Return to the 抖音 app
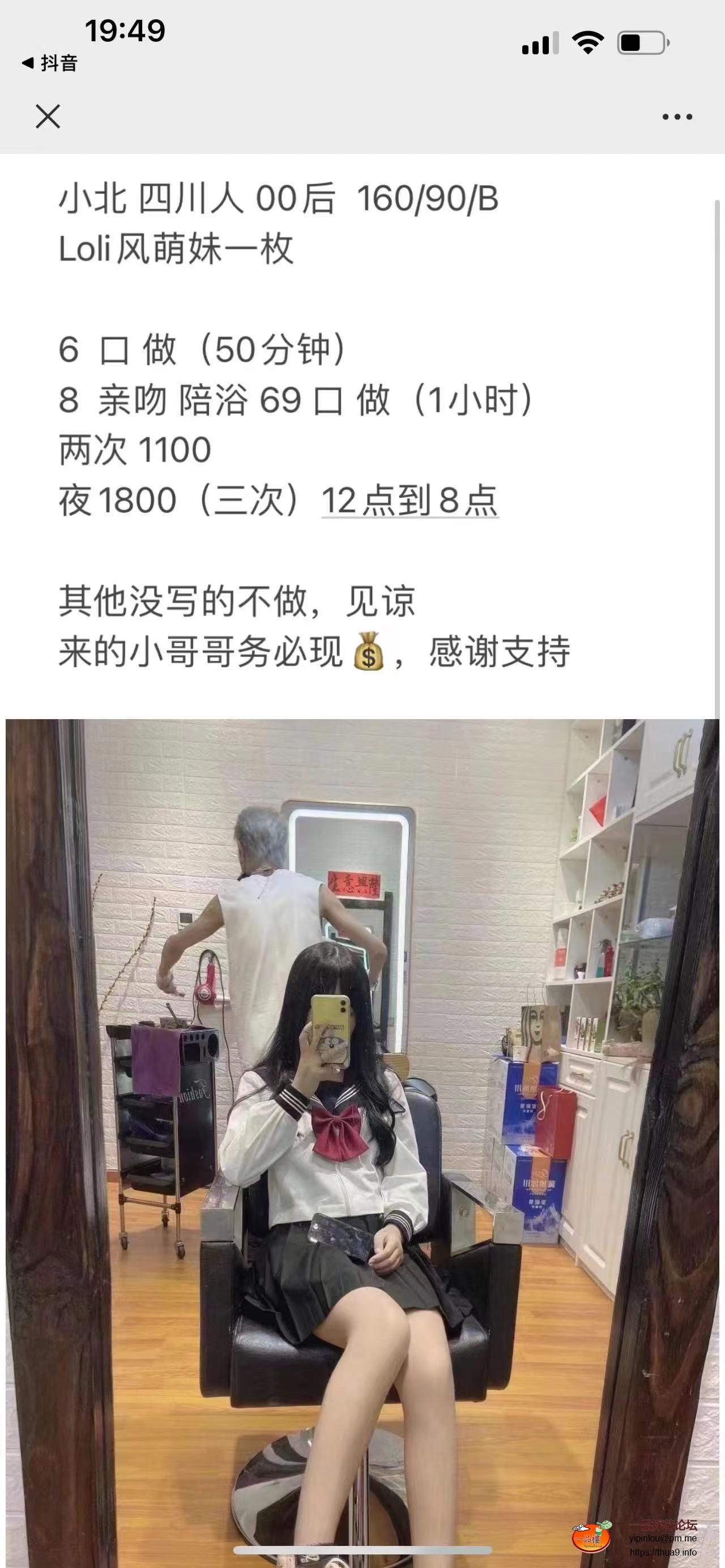This screenshot has width=725, height=1568. click(x=50, y=63)
